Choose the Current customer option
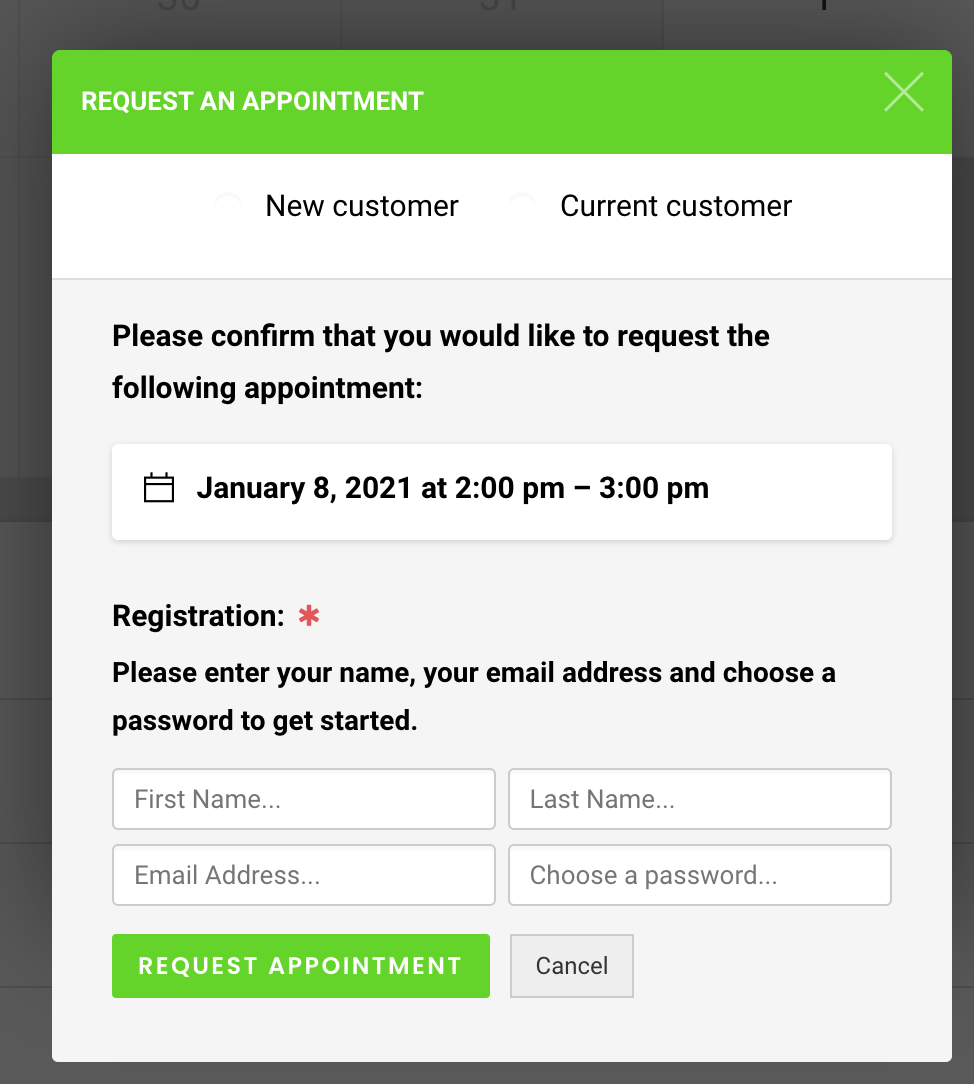 click(x=522, y=206)
